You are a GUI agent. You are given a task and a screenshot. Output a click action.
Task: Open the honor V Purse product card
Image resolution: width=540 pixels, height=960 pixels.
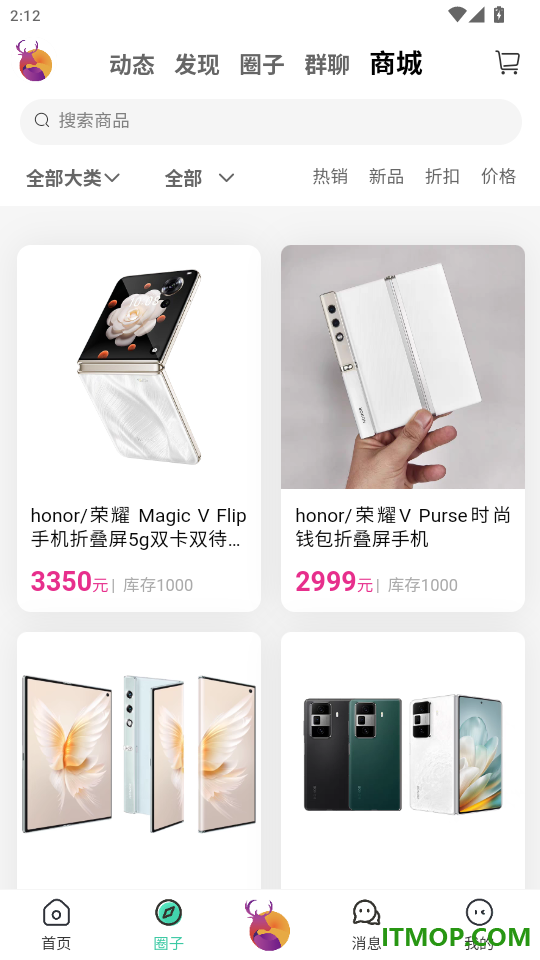click(403, 428)
